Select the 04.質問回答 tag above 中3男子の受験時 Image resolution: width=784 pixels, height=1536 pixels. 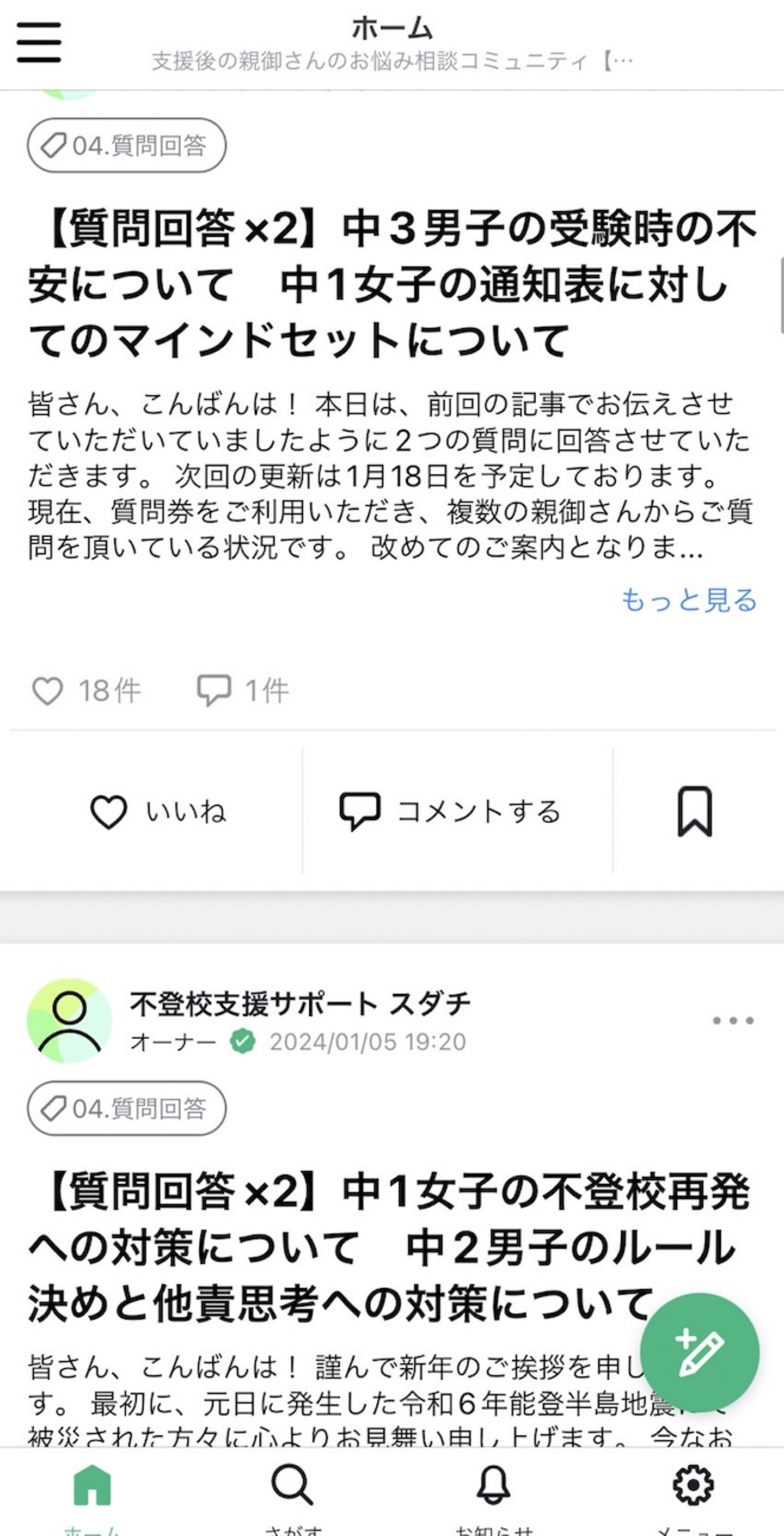pyautogui.click(x=126, y=145)
